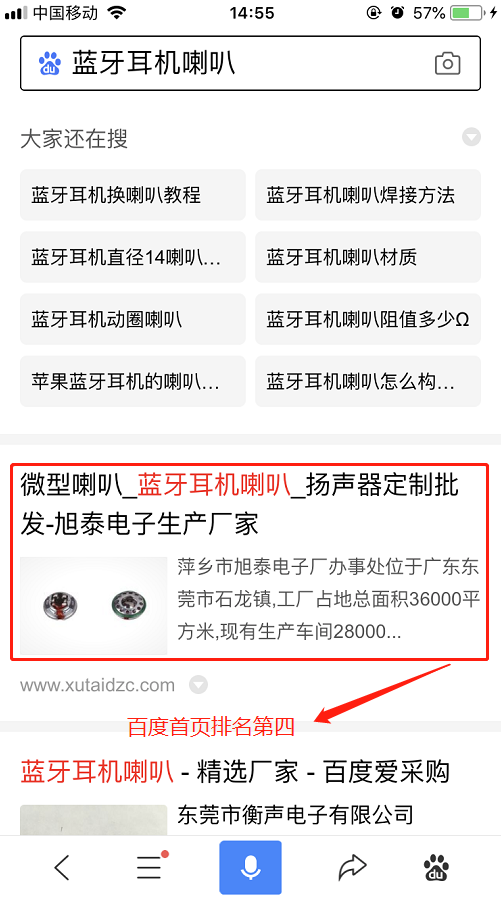Viewport: 501px width, 900px height.
Task: Go to Baidu home via paw icon
Action: [x=438, y=867]
